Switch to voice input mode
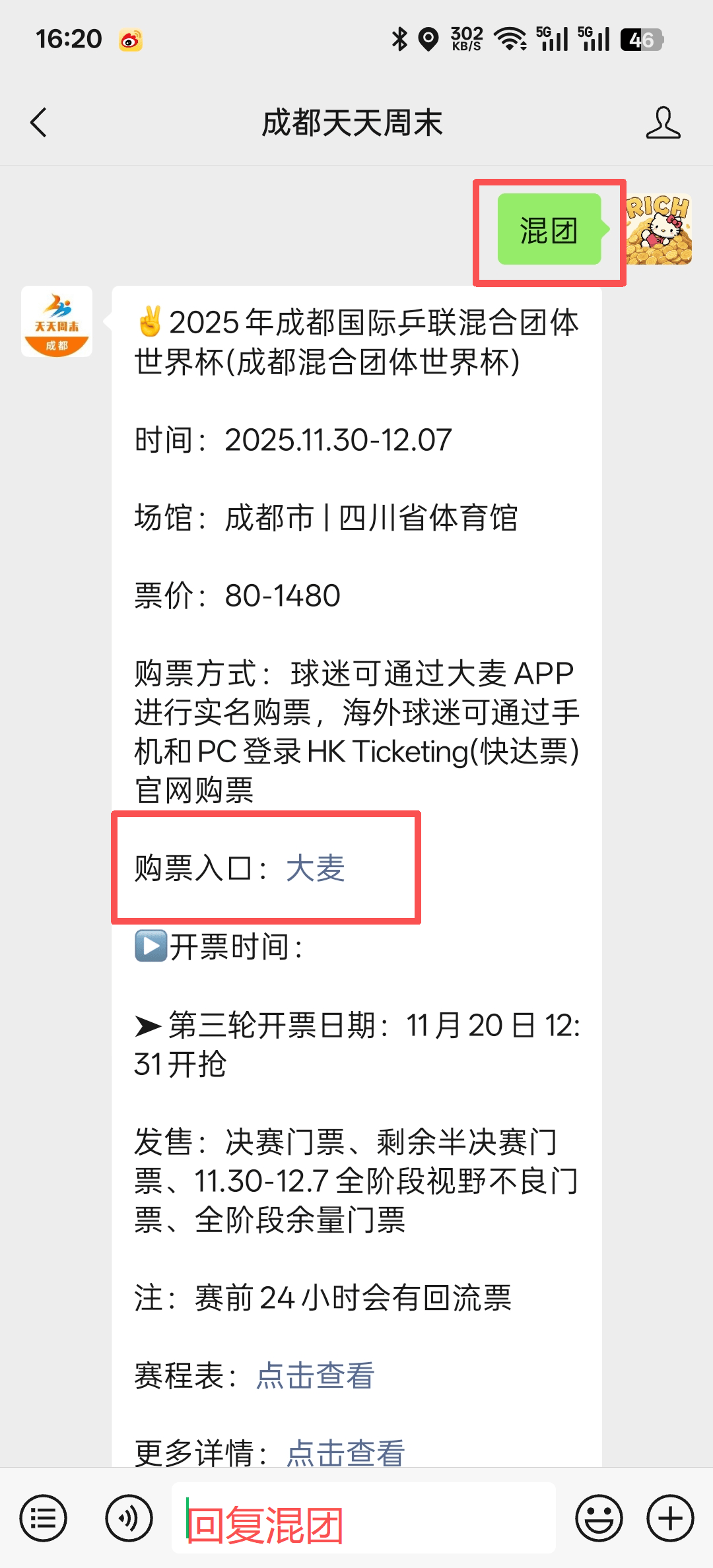Image resolution: width=713 pixels, height=1568 pixels. pyautogui.click(x=129, y=1519)
